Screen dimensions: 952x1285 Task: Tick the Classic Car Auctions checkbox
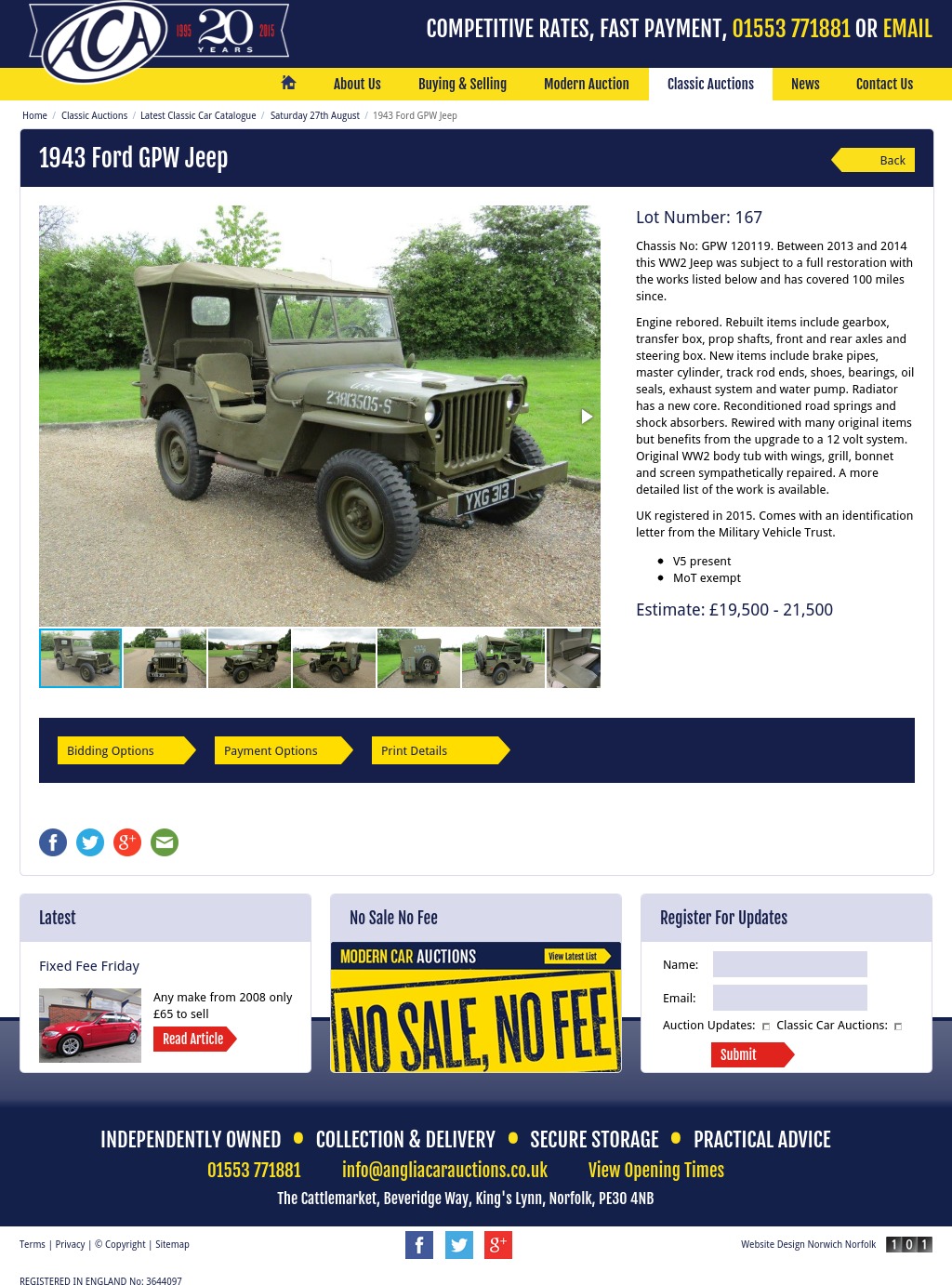pyautogui.click(x=898, y=1027)
